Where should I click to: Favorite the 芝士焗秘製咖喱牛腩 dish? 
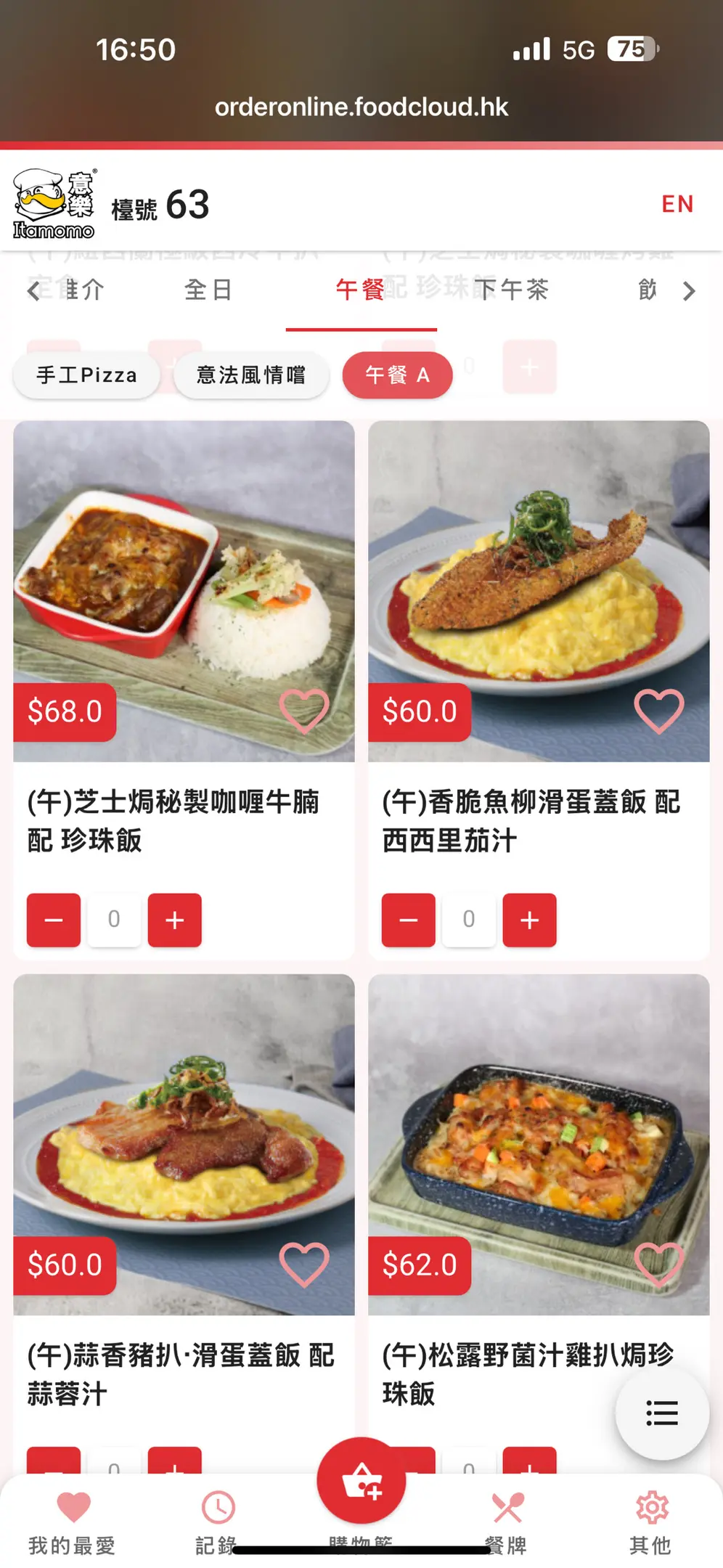tap(304, 711)
